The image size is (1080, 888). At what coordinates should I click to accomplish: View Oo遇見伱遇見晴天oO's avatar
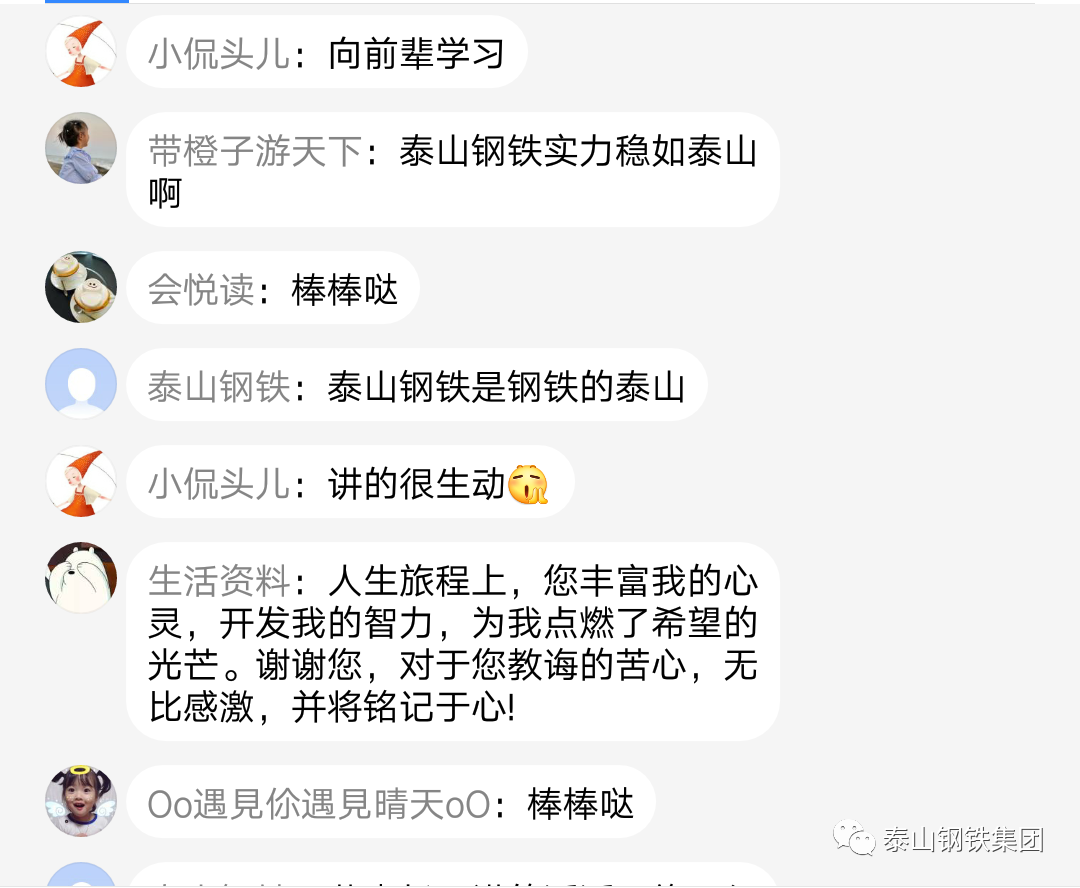pos(81,801)
